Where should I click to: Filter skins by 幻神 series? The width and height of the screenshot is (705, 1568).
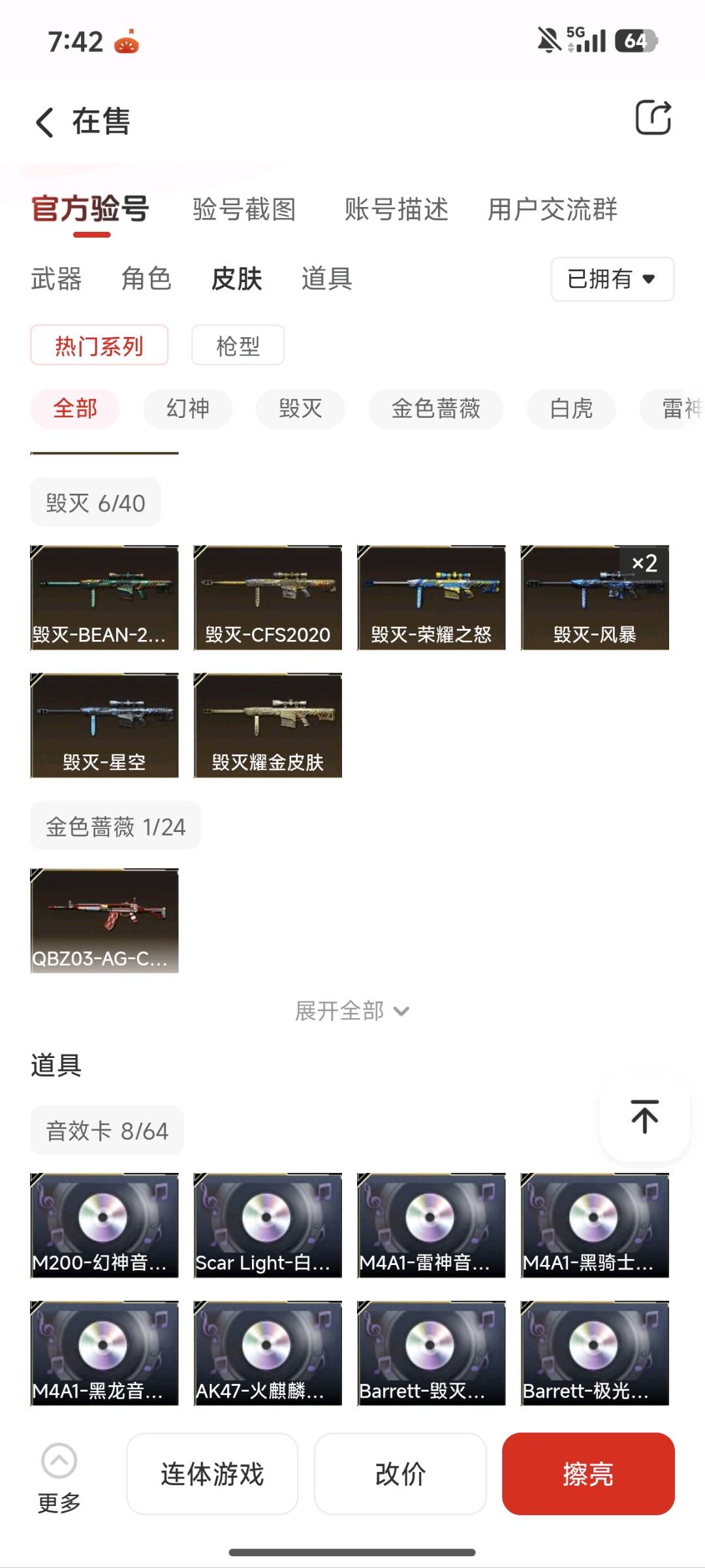click(187, 409)
